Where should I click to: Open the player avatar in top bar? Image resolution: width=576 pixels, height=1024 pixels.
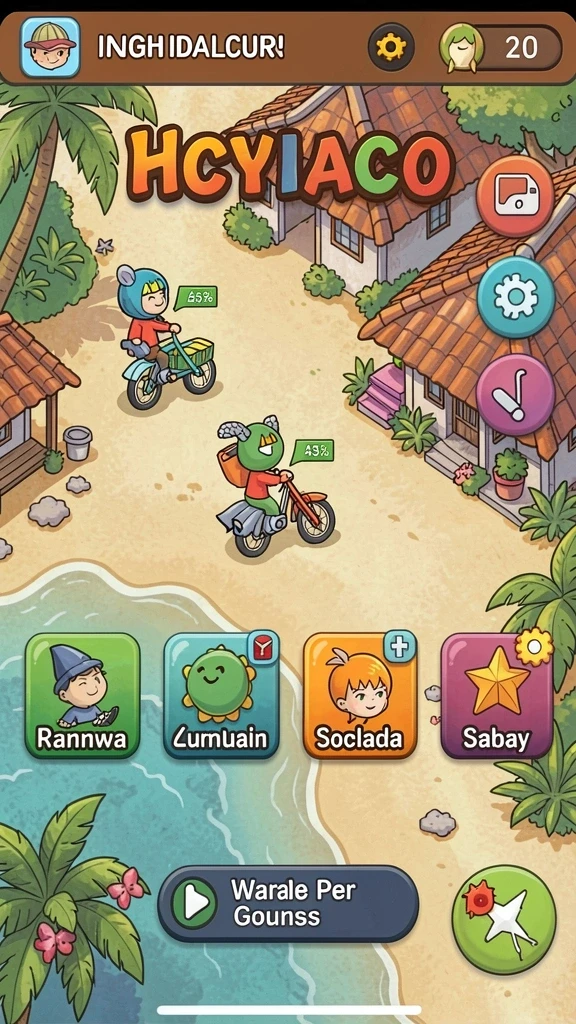coord(50,47)
